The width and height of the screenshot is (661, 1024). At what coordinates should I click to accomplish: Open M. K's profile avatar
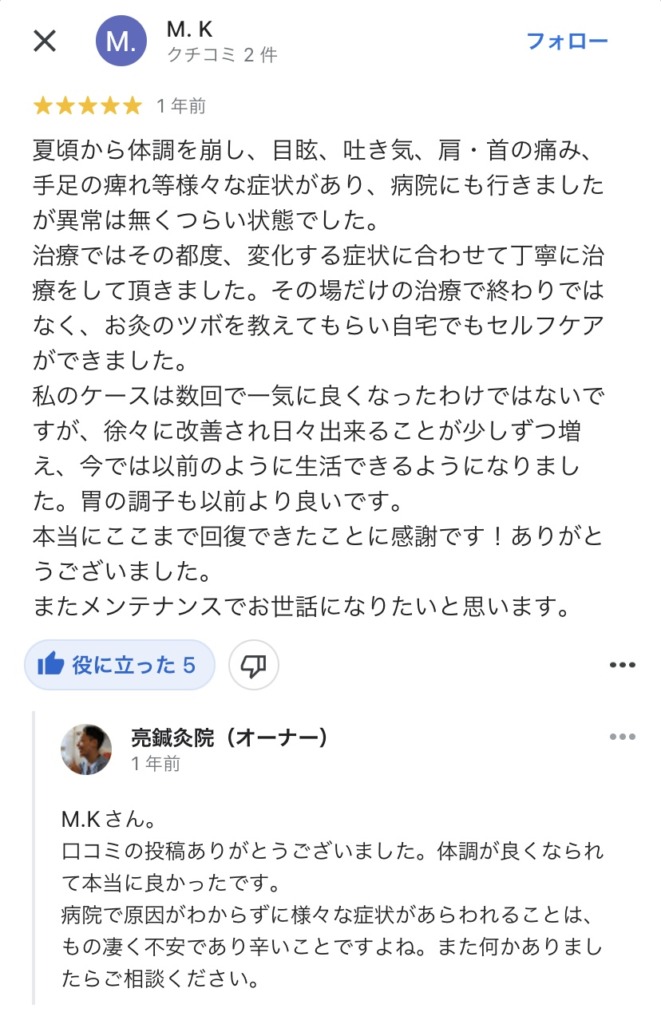click(x=120, y=42)
